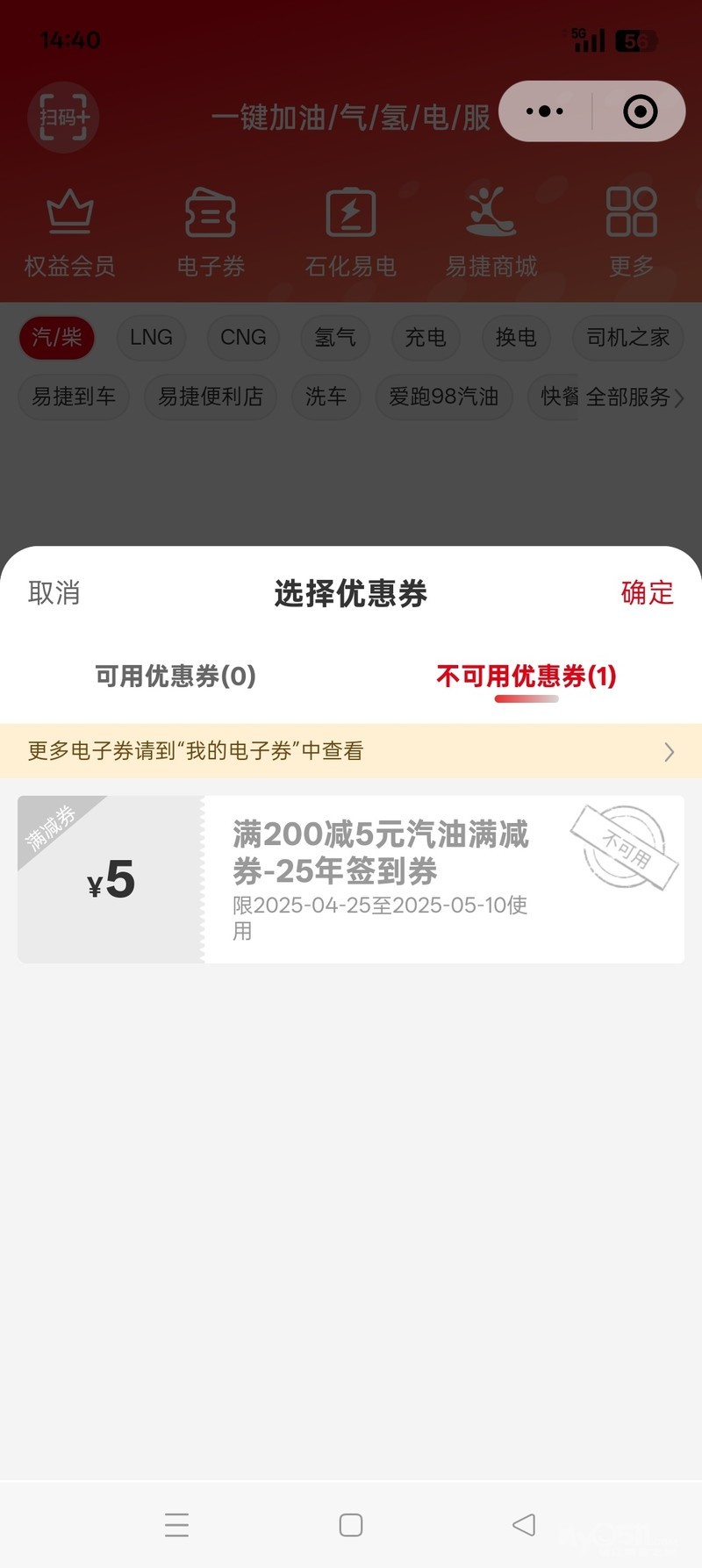Select the 不可用优惠券(1) tab
702x1568 pixels.
[526, 676]
